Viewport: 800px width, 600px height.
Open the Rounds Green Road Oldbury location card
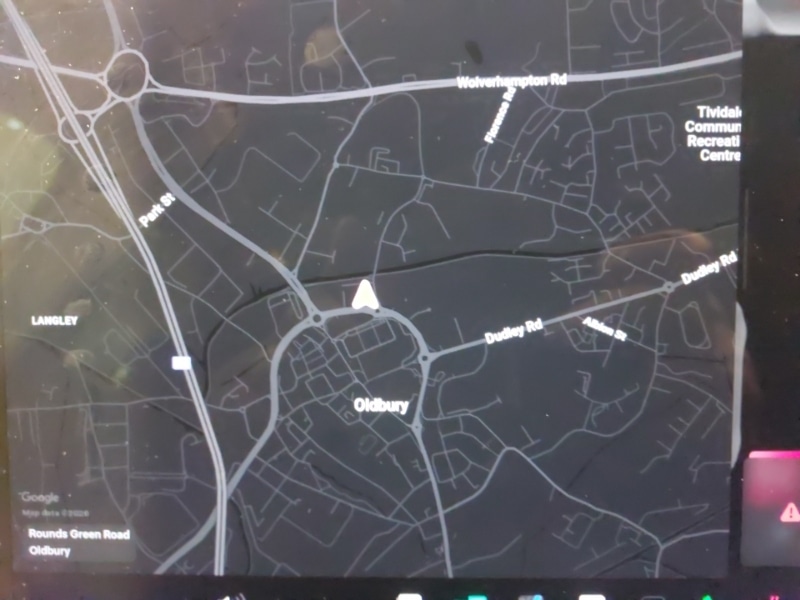point(78,542)
